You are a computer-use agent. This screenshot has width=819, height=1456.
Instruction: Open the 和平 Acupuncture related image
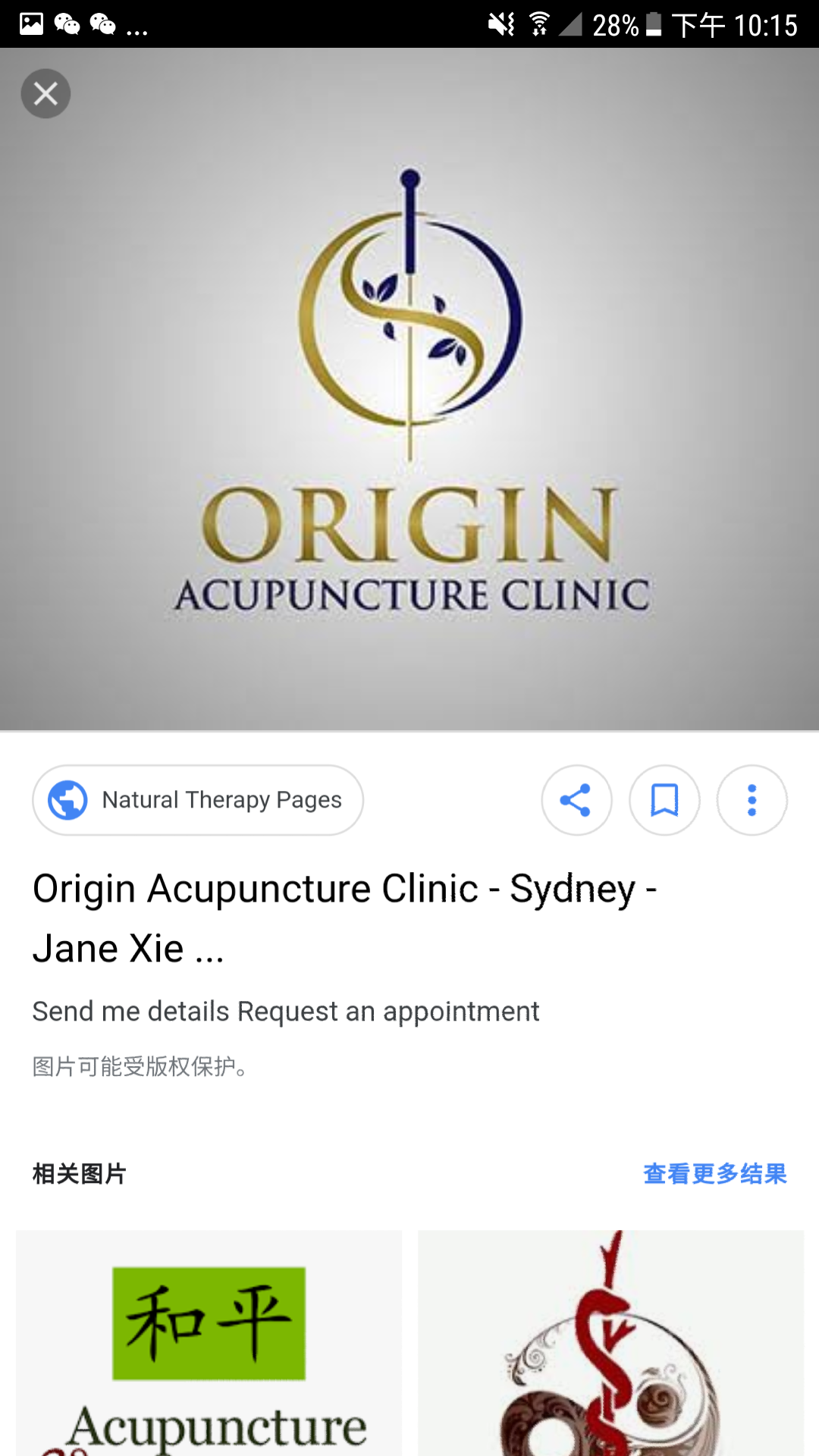click(209, 1342)
